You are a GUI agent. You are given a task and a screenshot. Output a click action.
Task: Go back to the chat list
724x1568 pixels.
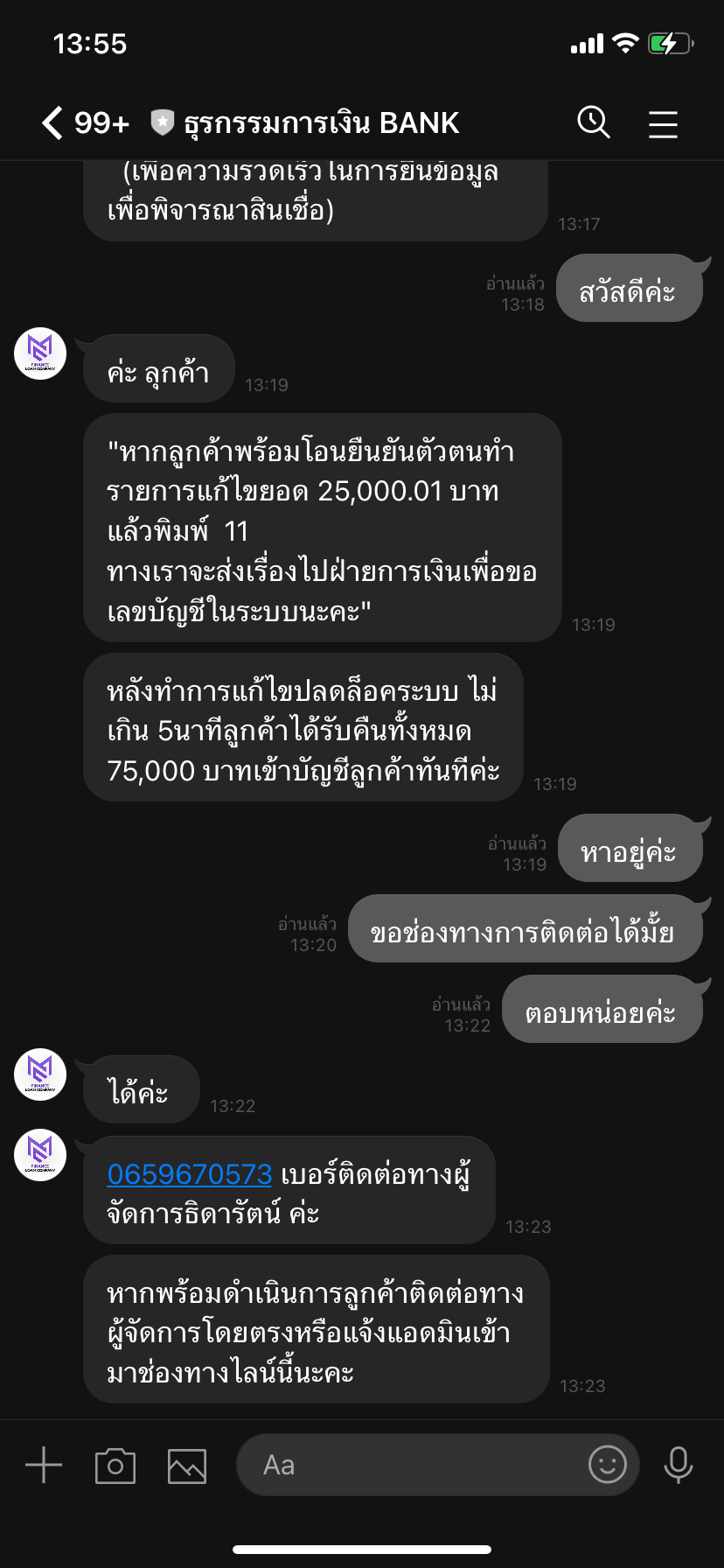point(52,123)
